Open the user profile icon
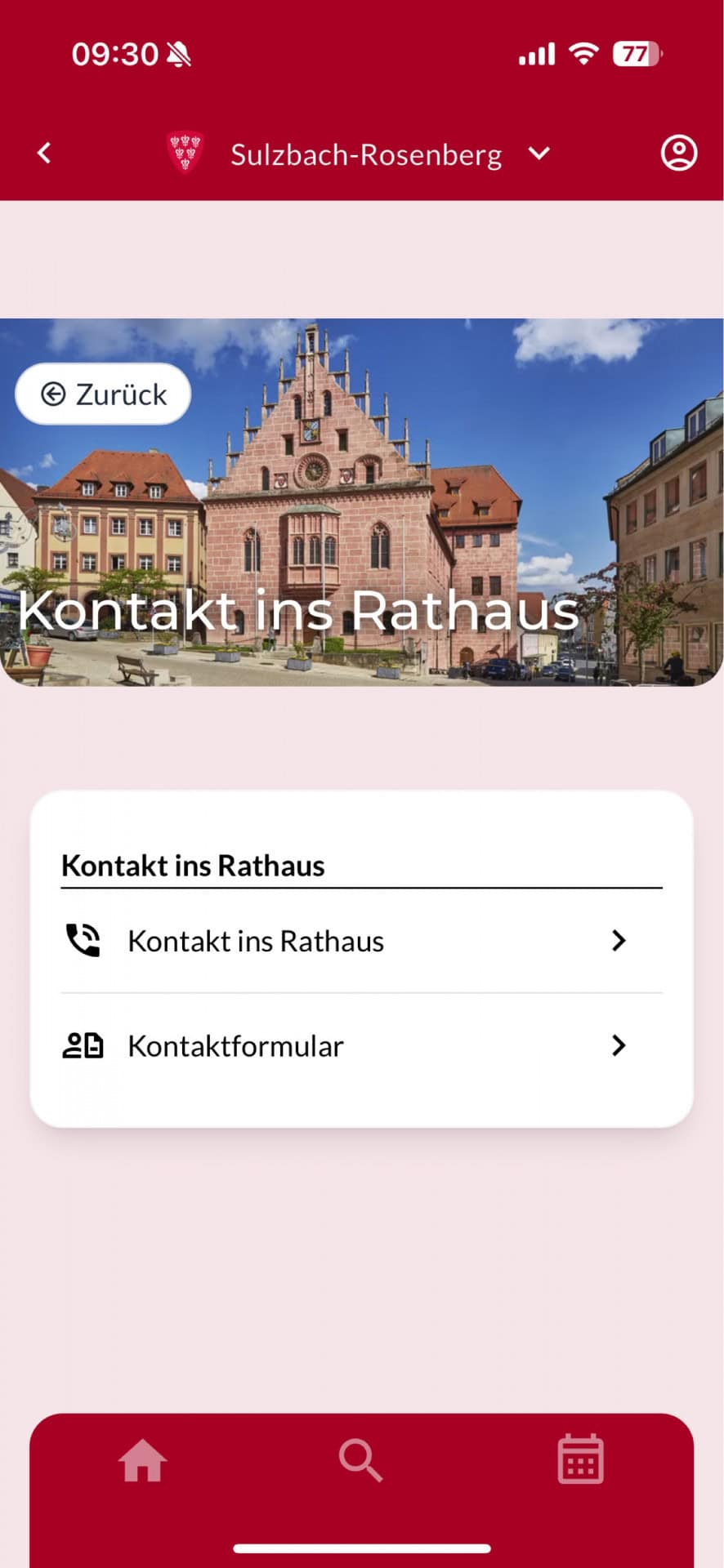The height and width of the screenshot is (1568, 724). (x=678, y=153)
